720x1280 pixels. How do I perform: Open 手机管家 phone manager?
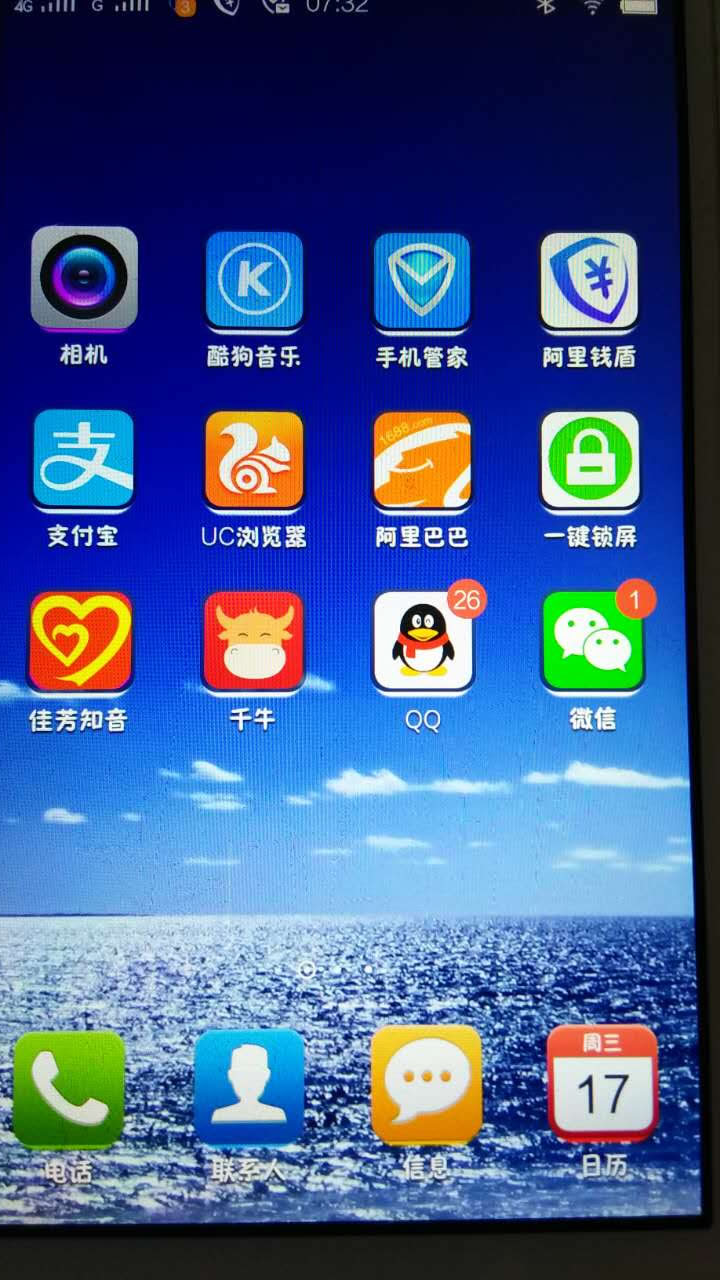421,281
